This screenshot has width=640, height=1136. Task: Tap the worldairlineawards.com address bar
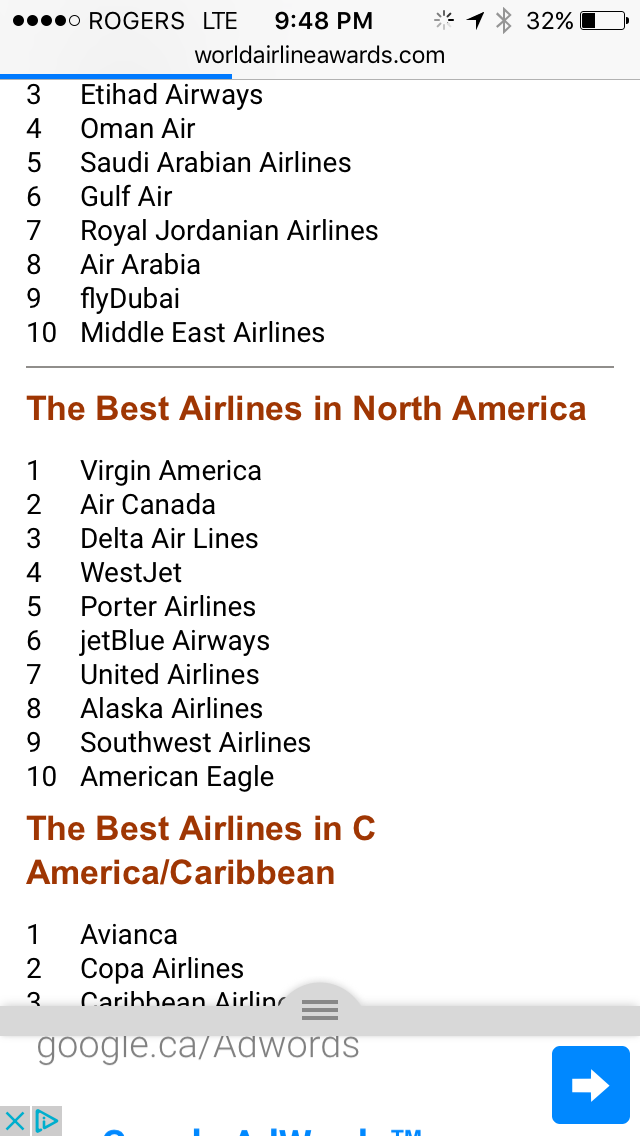(320, 55)
